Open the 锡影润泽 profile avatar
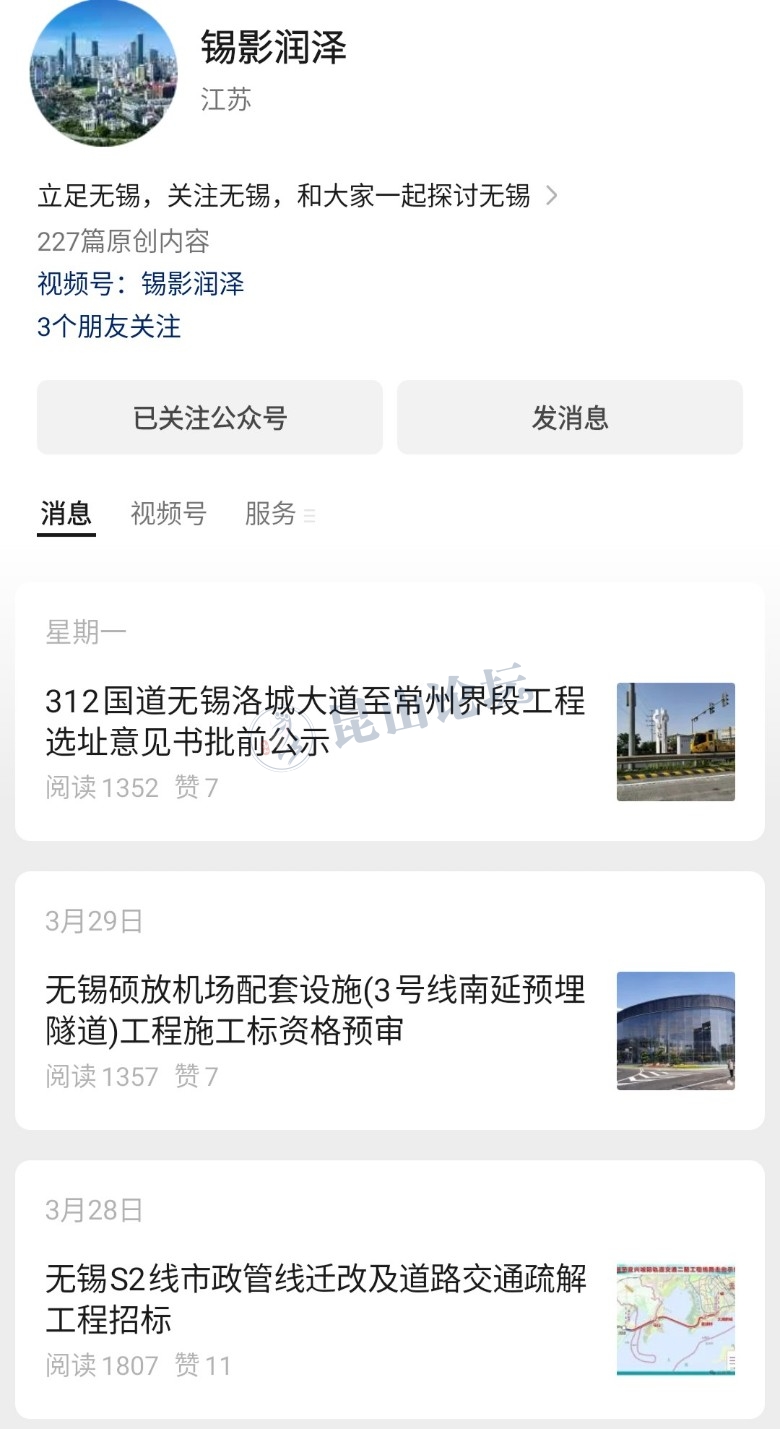The height and width of the screenshot is (1429, 780). coord(103,75)
